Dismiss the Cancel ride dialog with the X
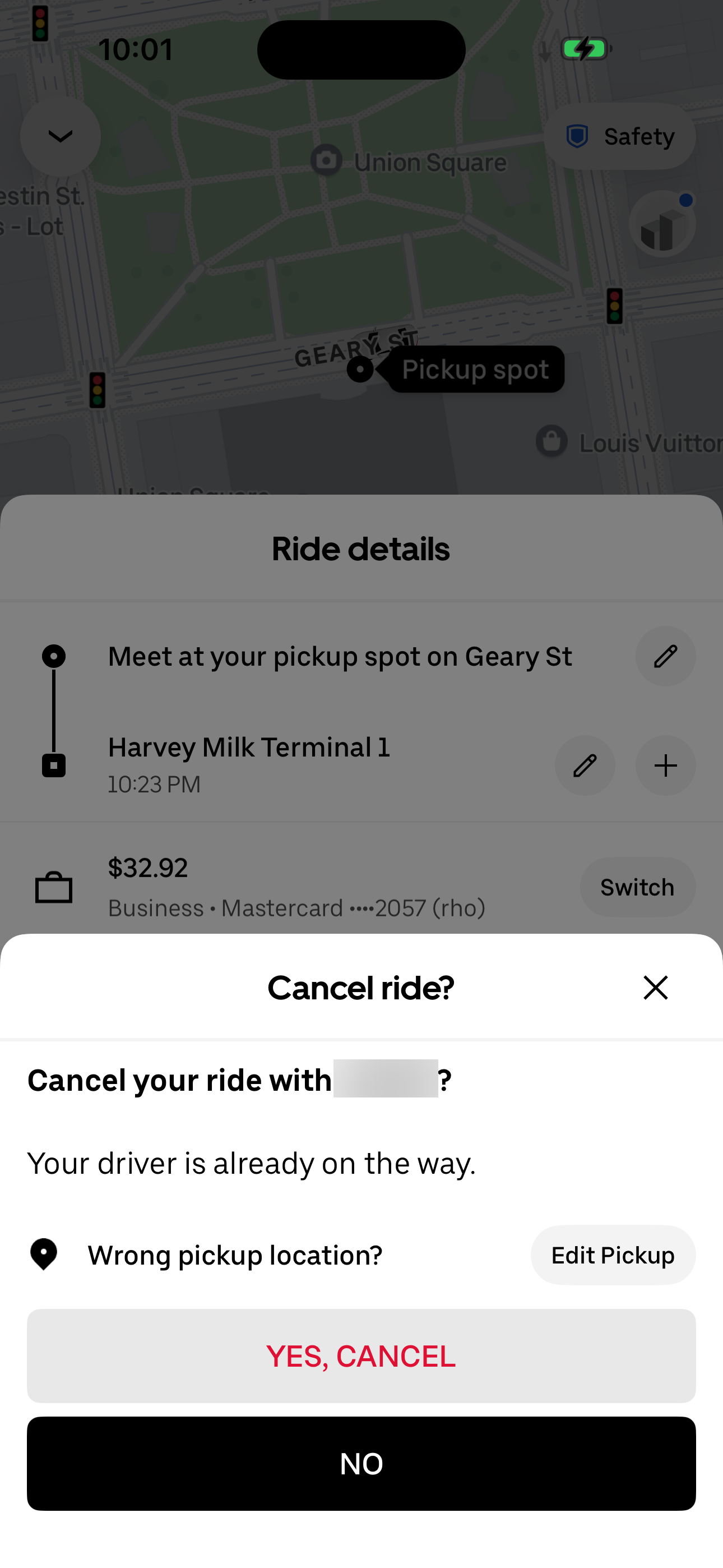723x1568 pixels. (x=655, y=988)
